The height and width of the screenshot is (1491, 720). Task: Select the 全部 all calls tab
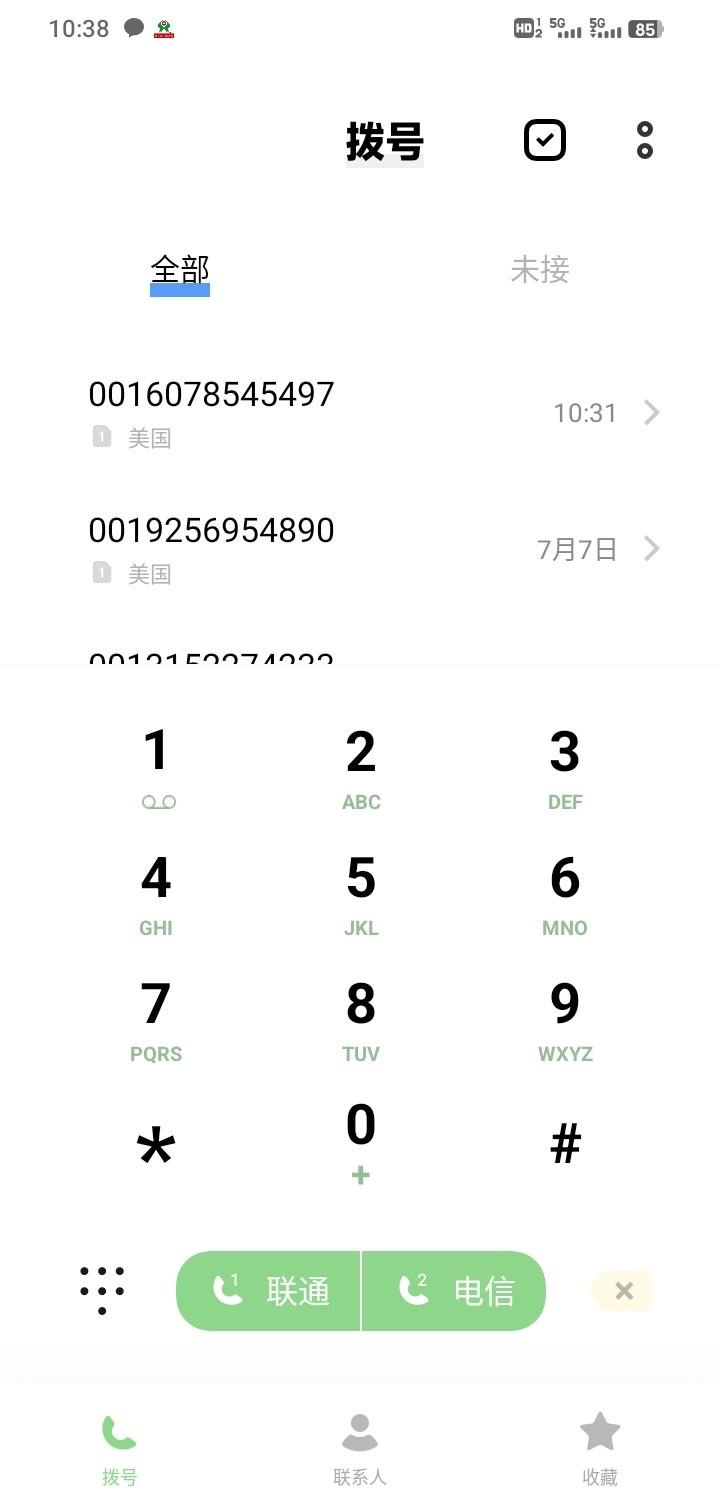pyautogui.click(x=180, y=270)
